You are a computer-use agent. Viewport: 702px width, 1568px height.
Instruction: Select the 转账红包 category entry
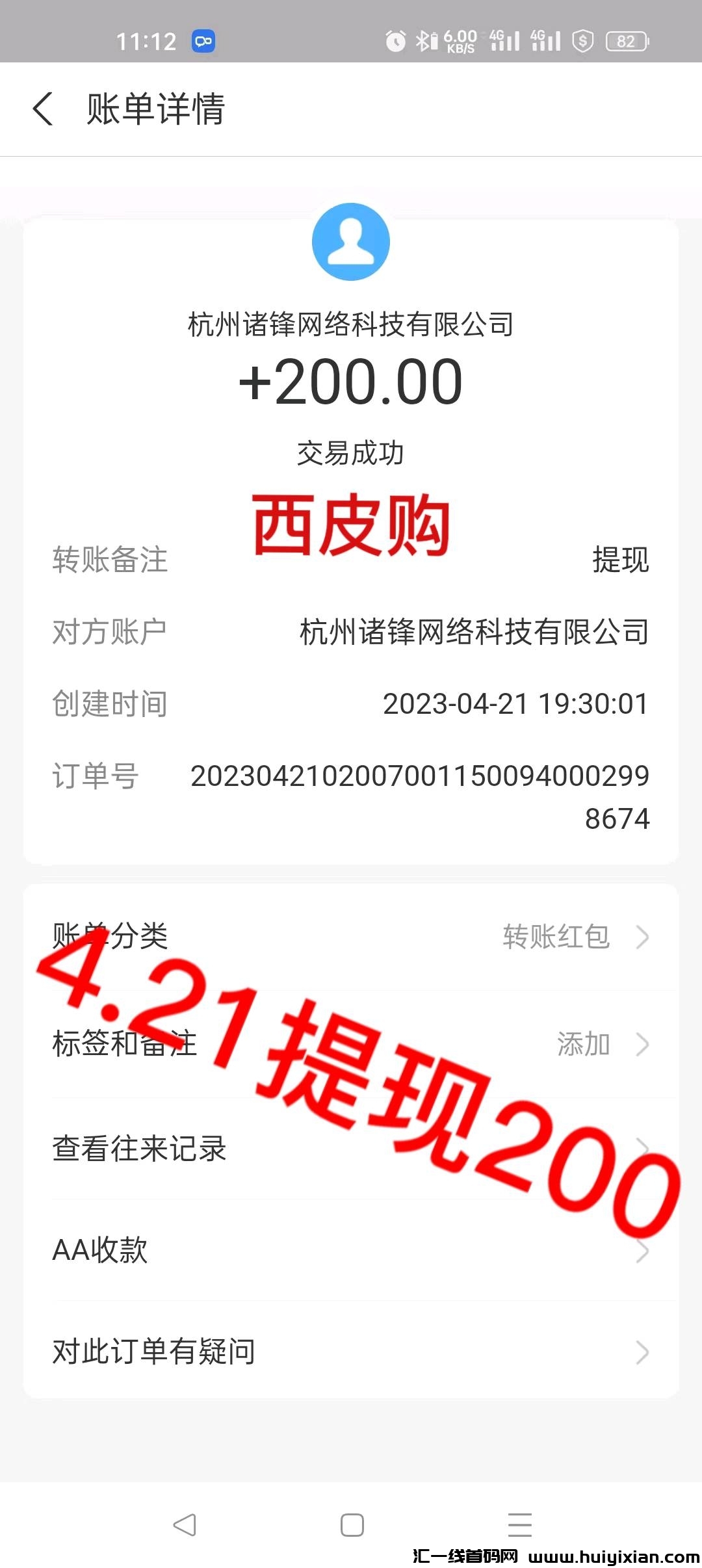(x=556, y=937)
